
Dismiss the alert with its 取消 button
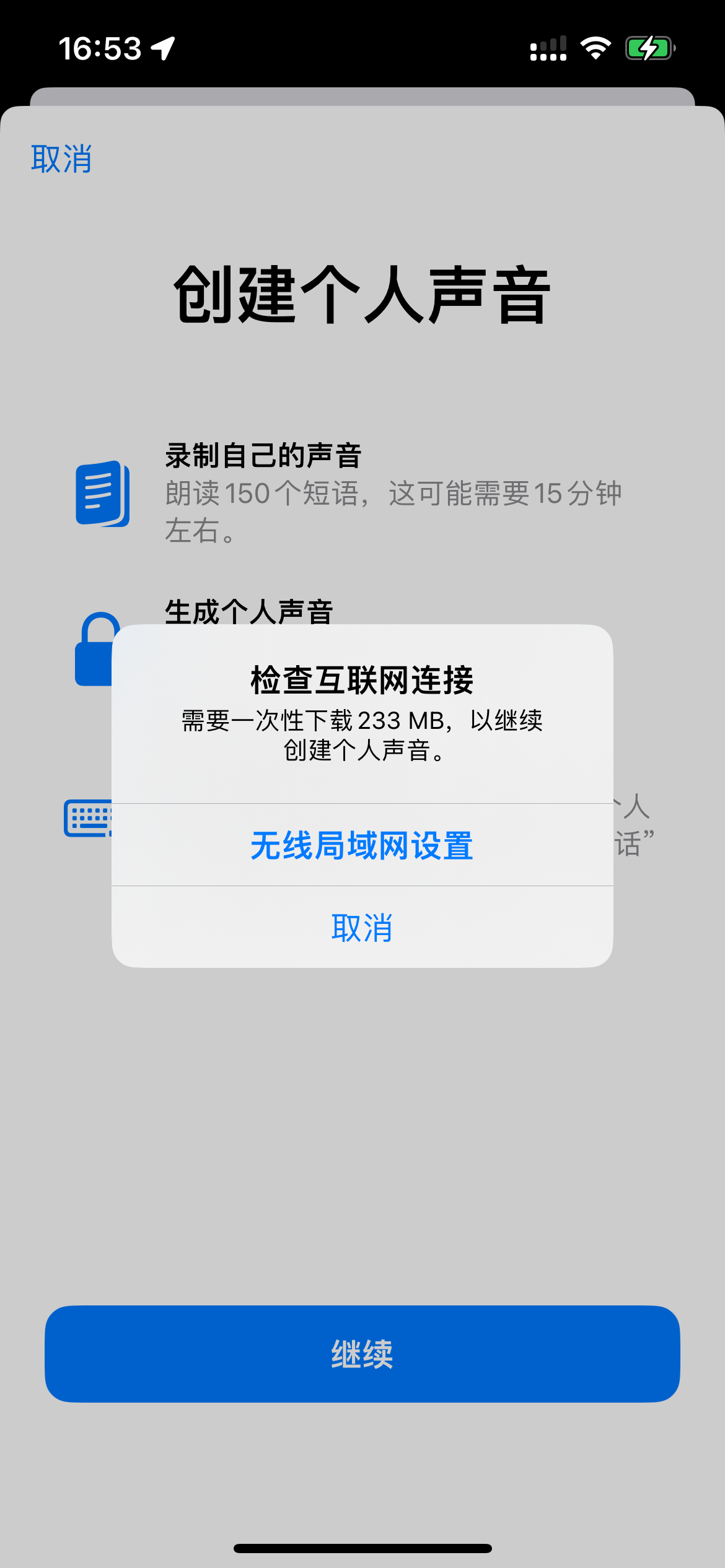point(362,928)
